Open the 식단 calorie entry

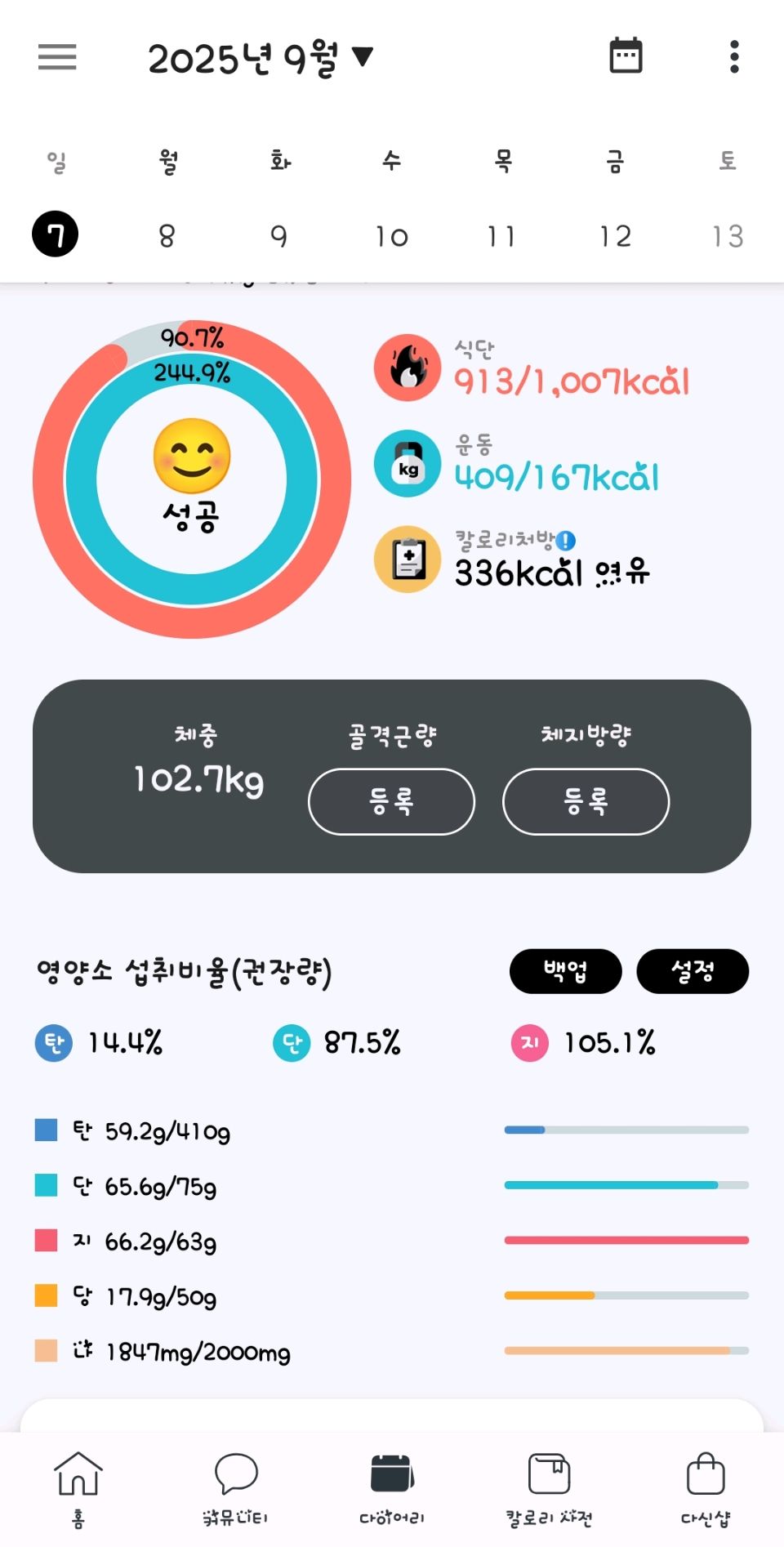click(x=570, y=368)
